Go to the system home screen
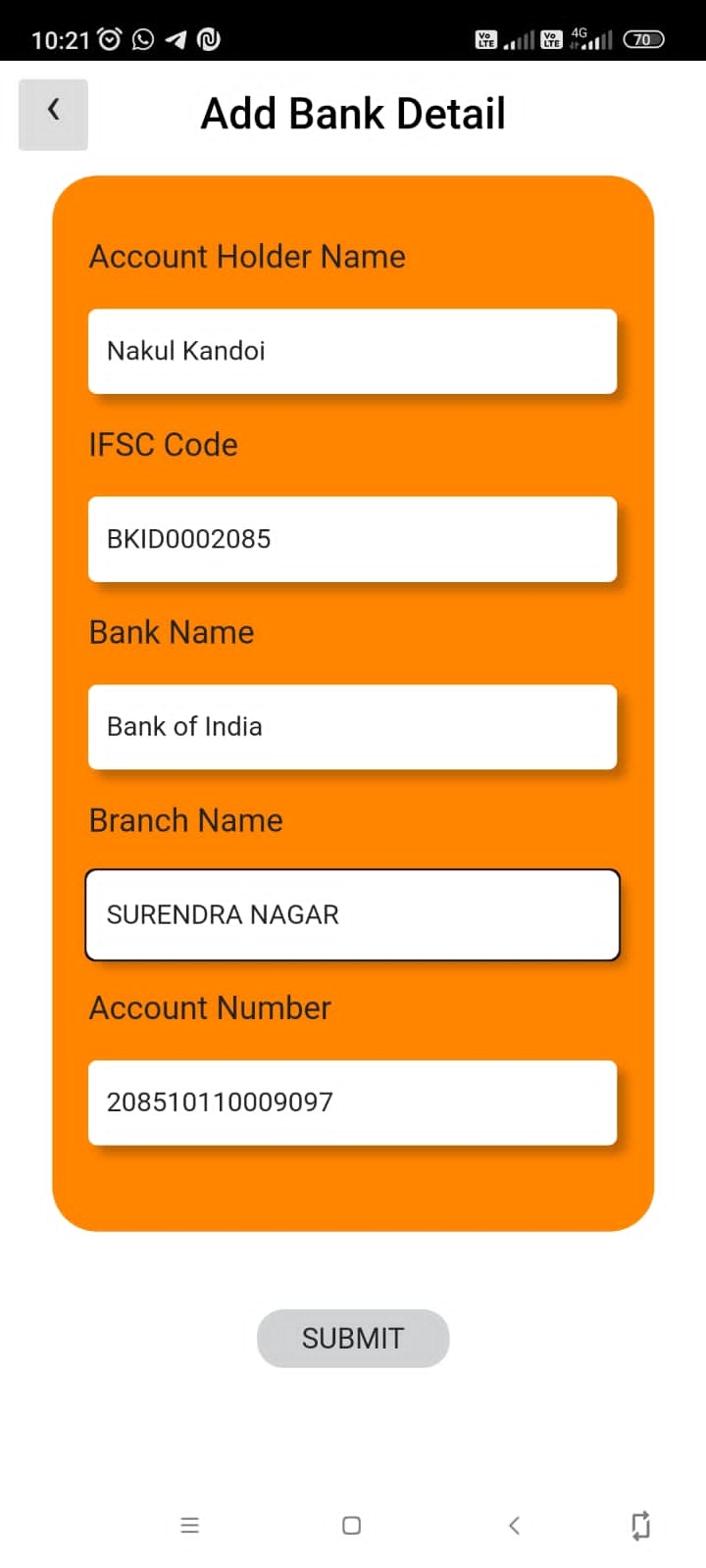Screen dimensions: 706x1568 click(x=351, y=1525)
